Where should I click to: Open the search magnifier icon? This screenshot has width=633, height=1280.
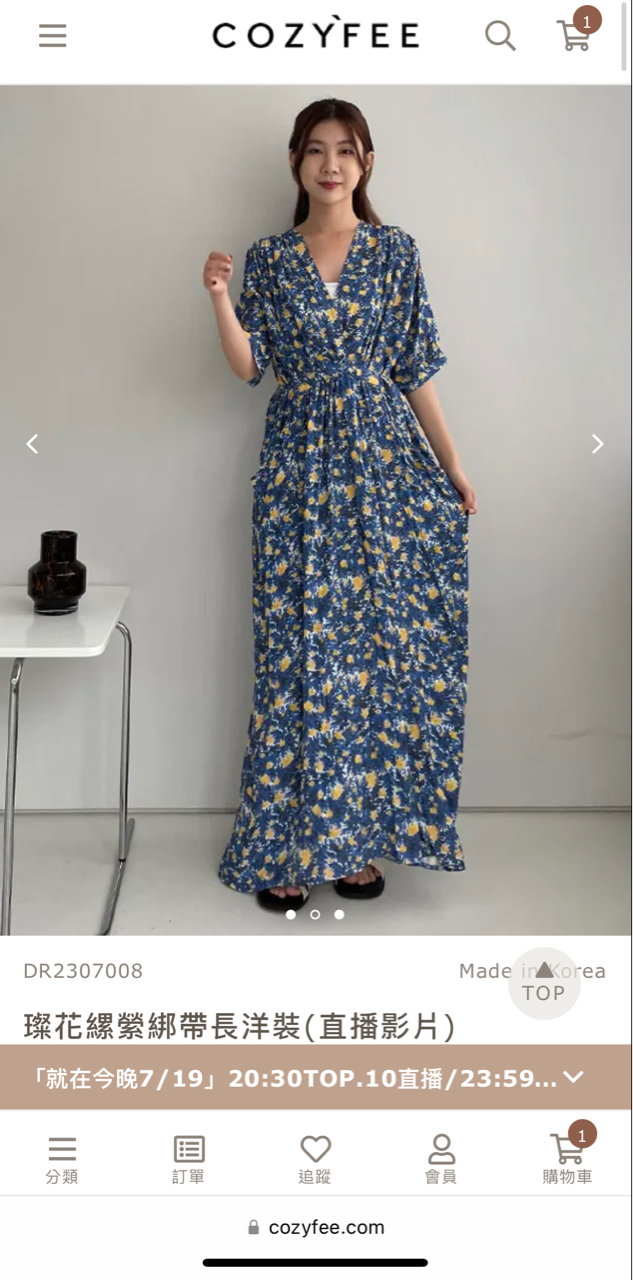(500, 36)
